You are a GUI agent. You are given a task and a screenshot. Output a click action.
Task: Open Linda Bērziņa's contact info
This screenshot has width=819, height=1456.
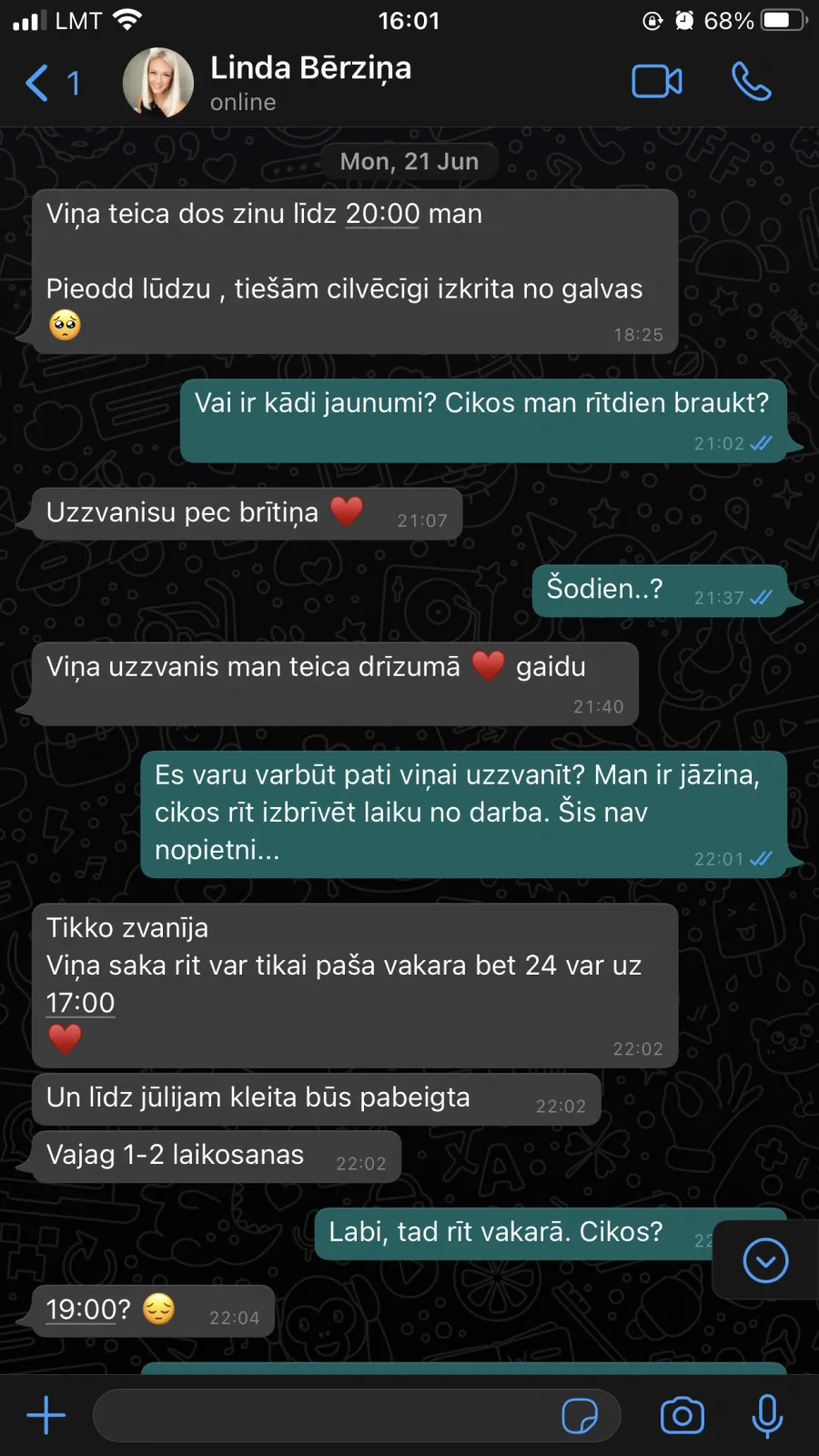pyautogui.click(x=310, y=82)
